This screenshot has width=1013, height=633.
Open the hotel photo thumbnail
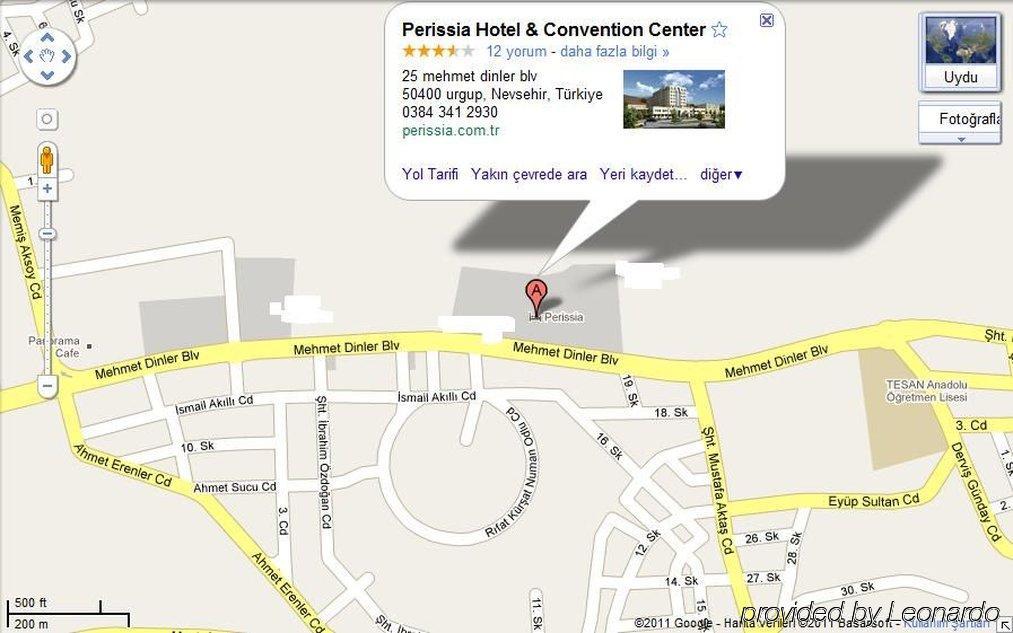(x=673, y=99)
